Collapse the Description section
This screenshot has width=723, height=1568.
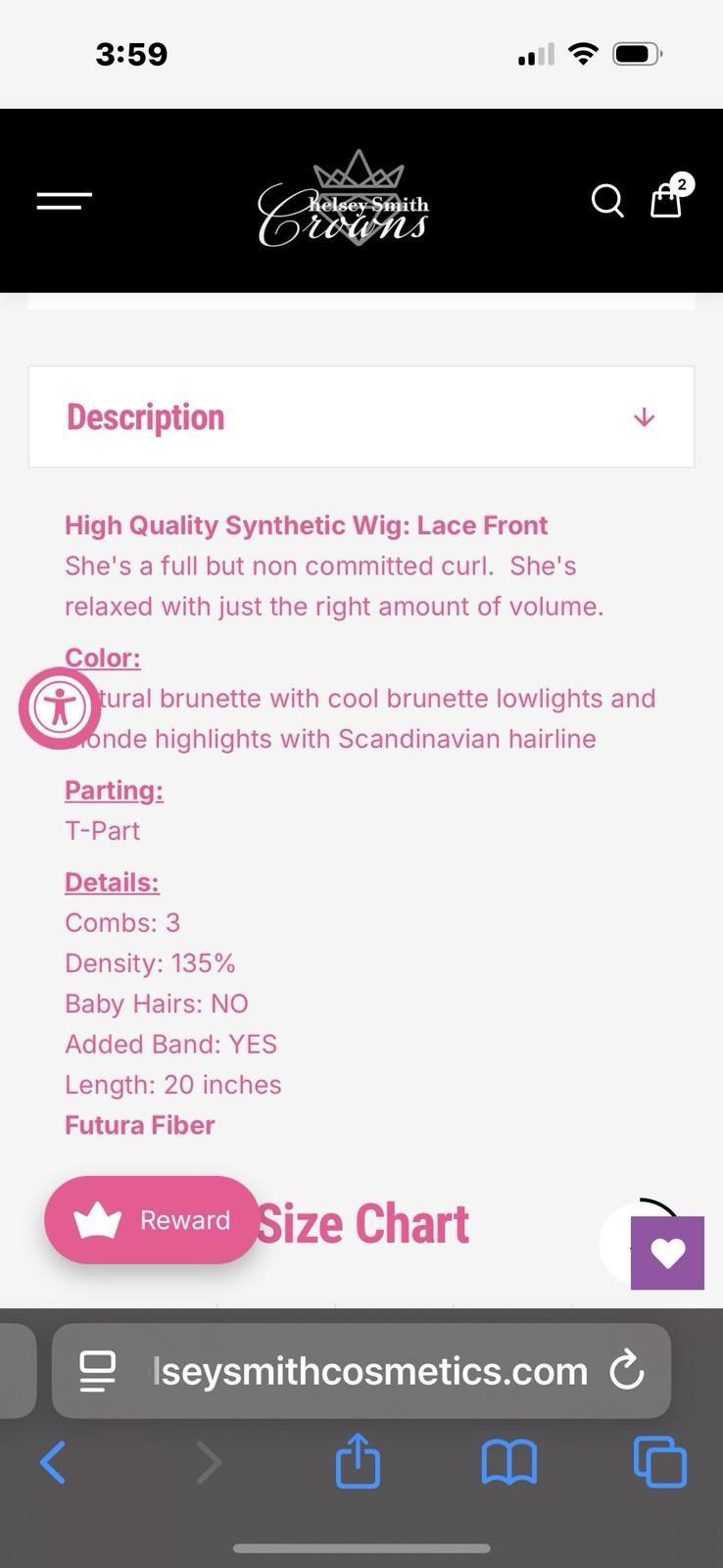[x=361, y=417]
